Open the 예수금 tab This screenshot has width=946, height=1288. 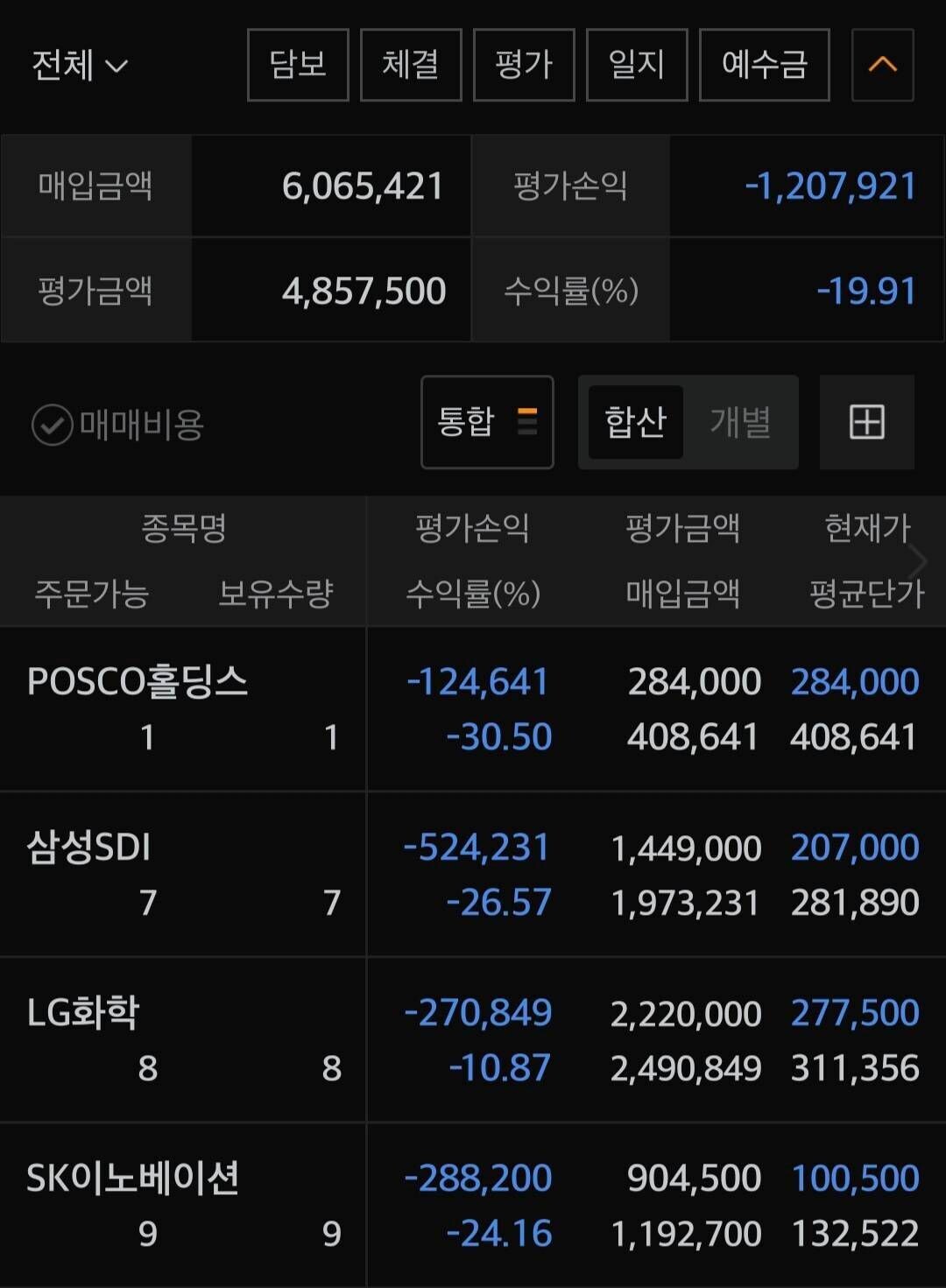[x=763, y=65]
